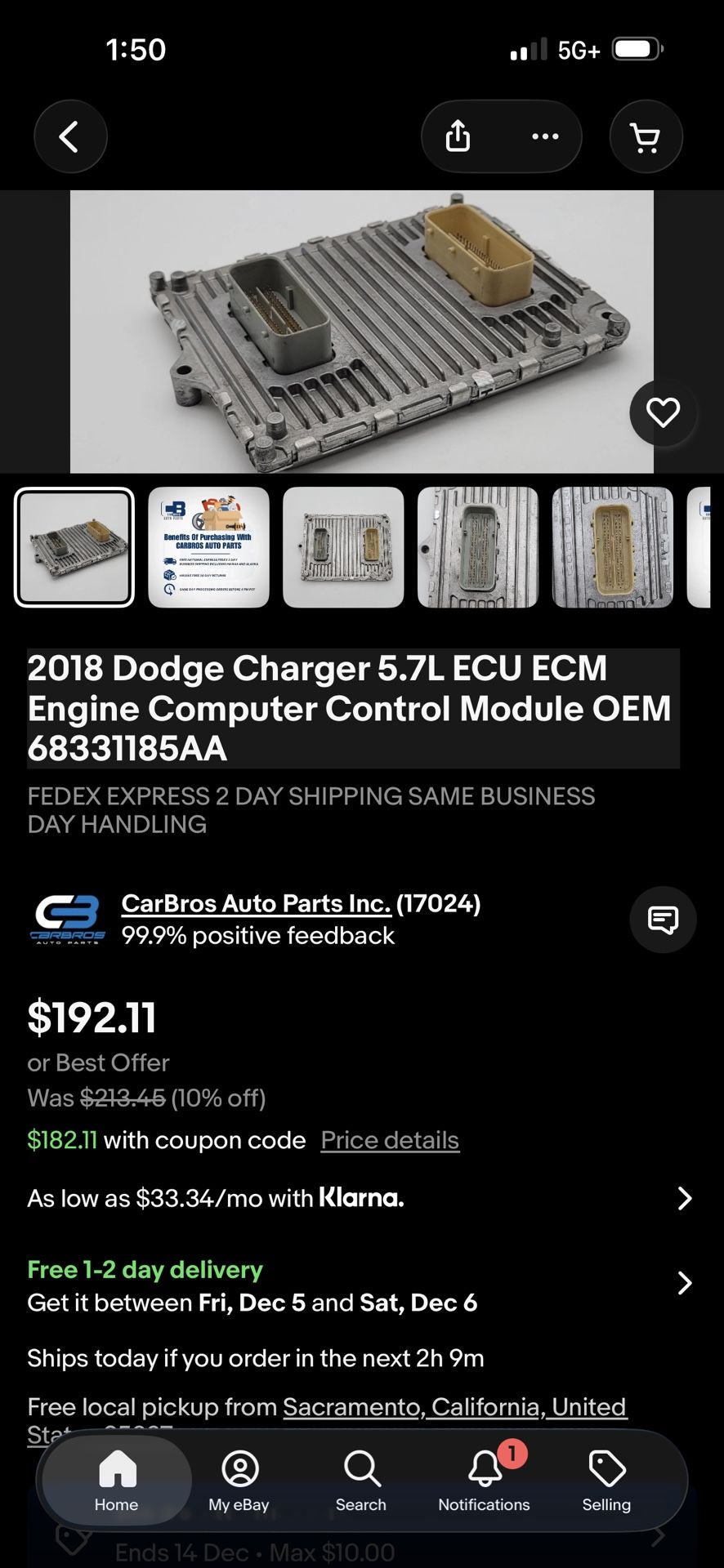This screenshot has height=1568, width=724.
Task: Open the share options for this listing
Action: [x=456, y=136]
